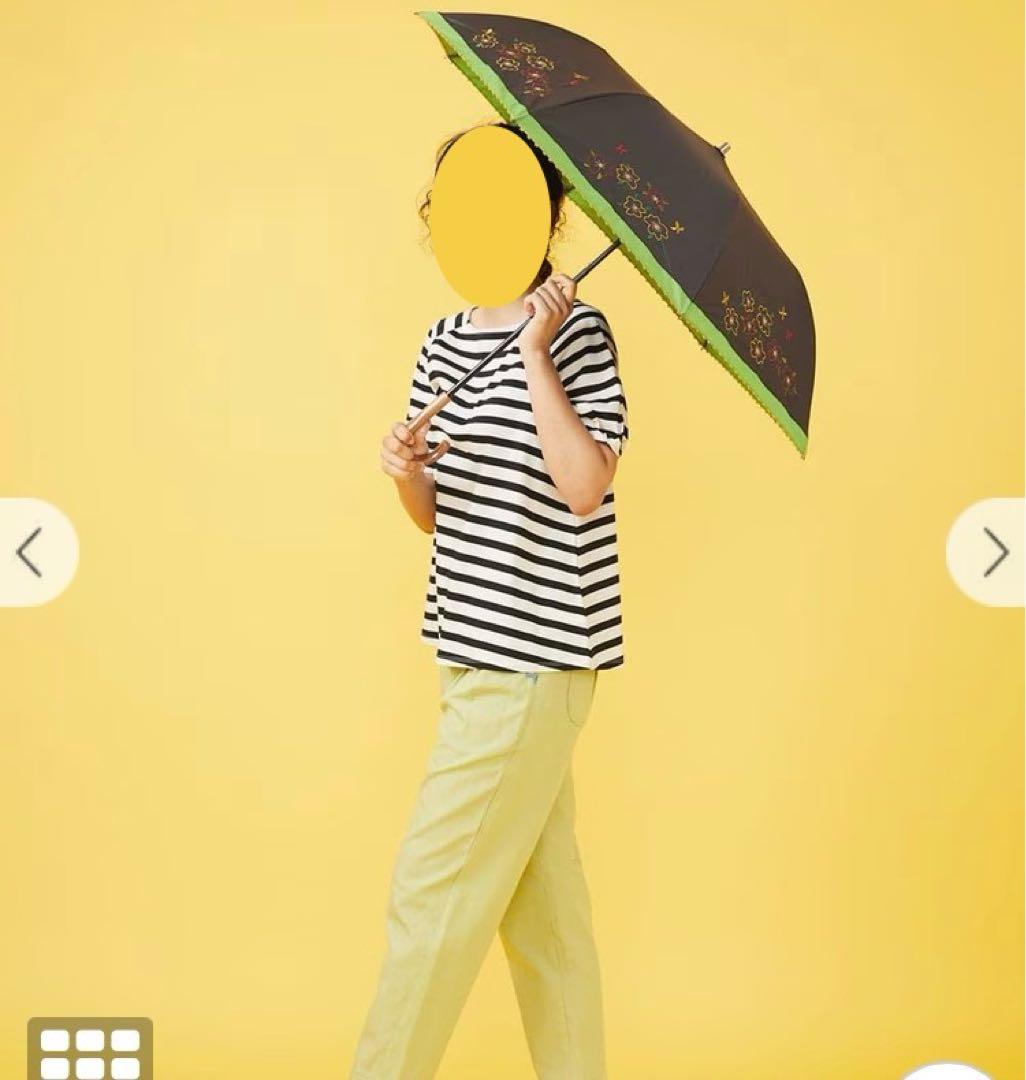Show the next product image
This screenshot has height=1080, width=1026.
pos(992,552)
